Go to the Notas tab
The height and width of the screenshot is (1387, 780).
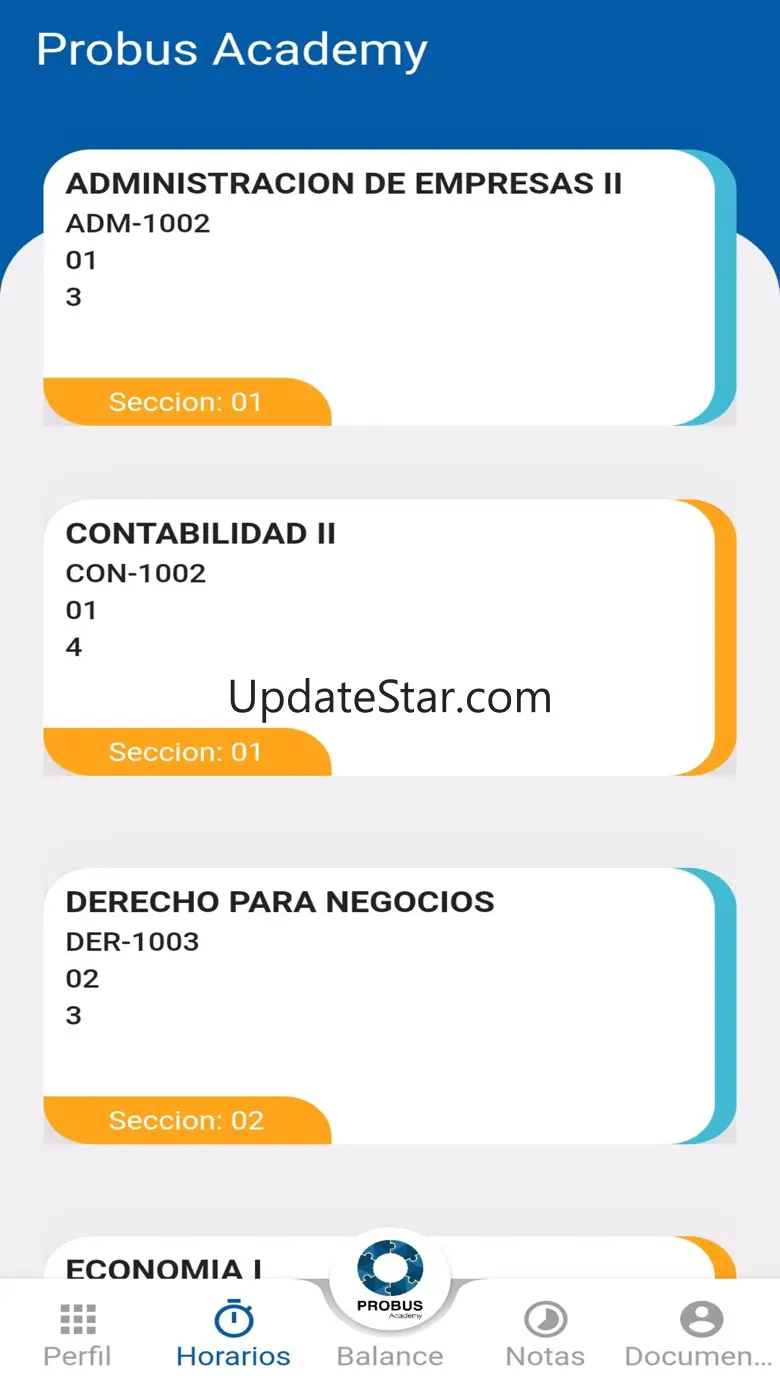point(545,1334)
